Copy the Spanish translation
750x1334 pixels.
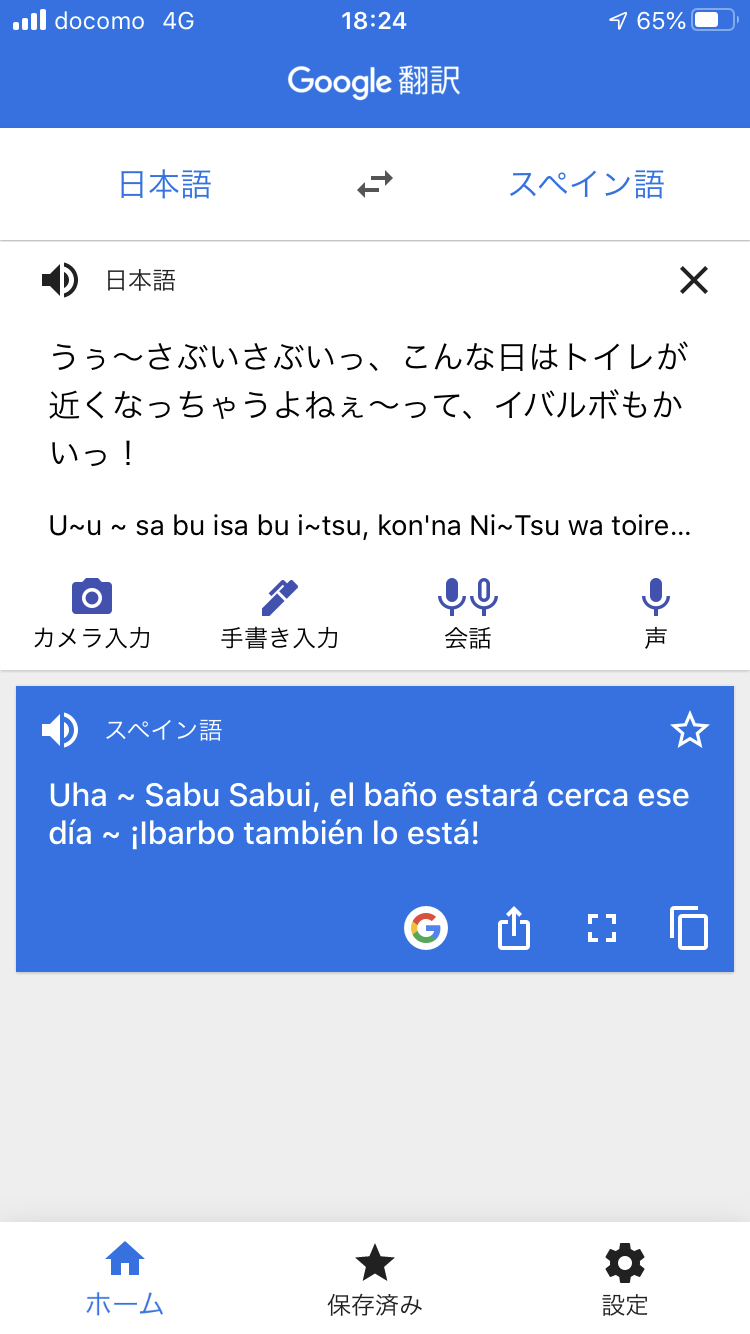tap(688, 929)
